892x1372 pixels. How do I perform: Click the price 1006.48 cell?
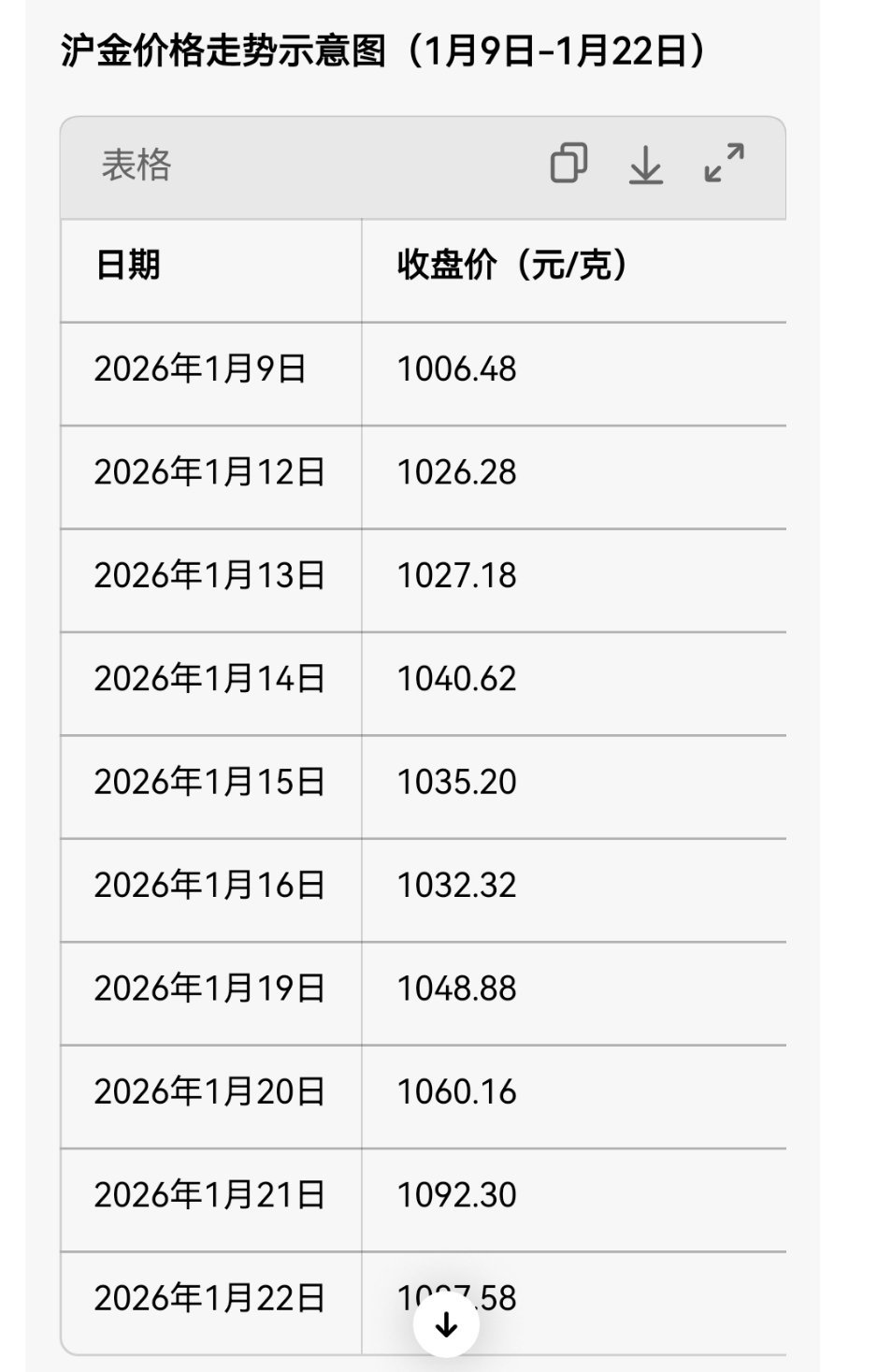453,370
